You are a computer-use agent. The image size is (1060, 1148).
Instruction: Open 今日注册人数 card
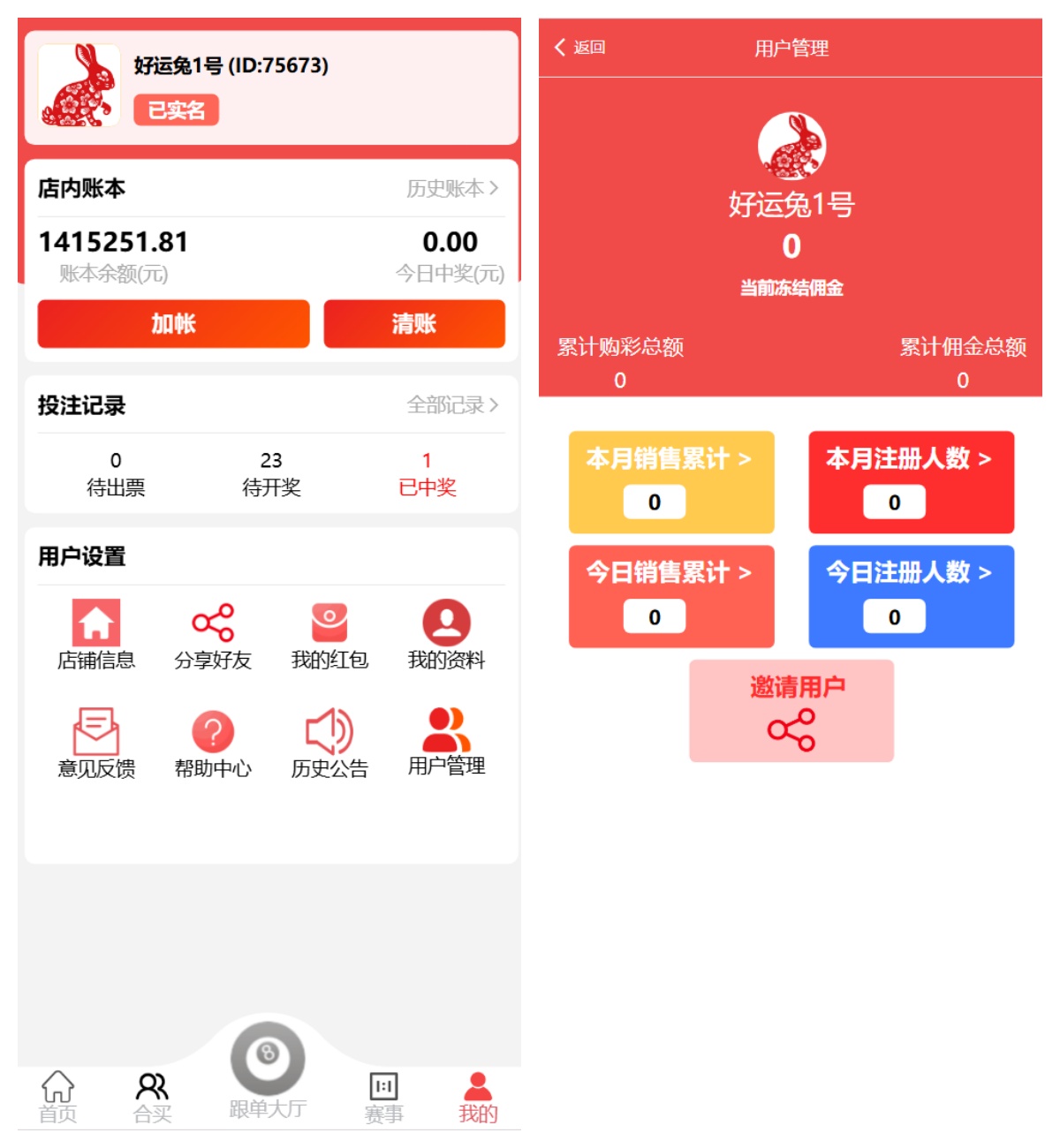click(911, 596)
